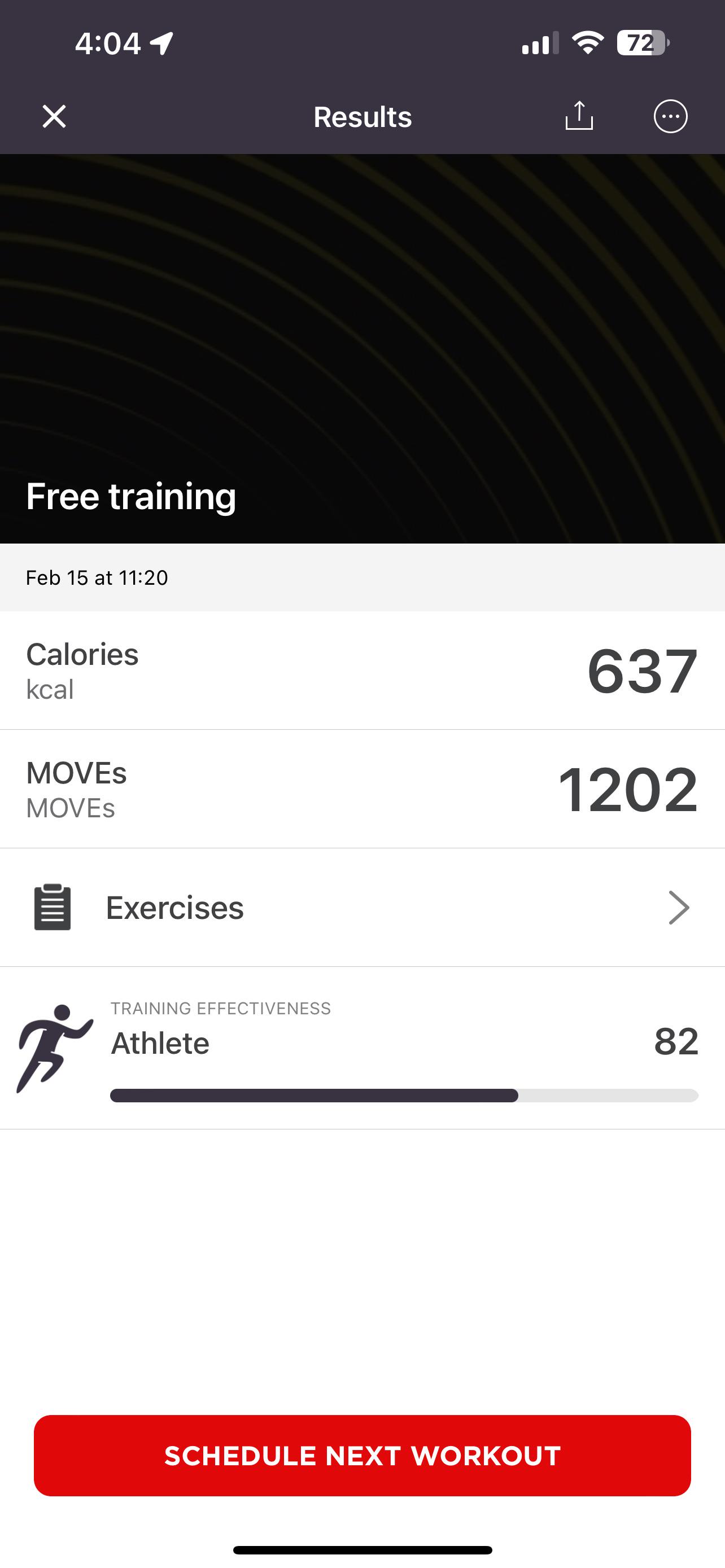Image resolution: width=725 pixels, height=1568 pixels.
Task: Tap the Results title
Action: pos(362,116)
